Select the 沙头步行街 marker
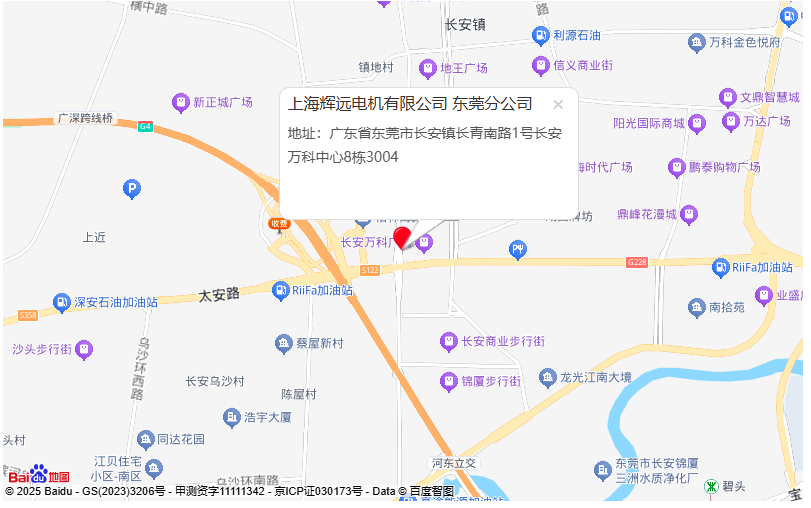This screenshot has width=811, height=508. click(x=84, y=349)
